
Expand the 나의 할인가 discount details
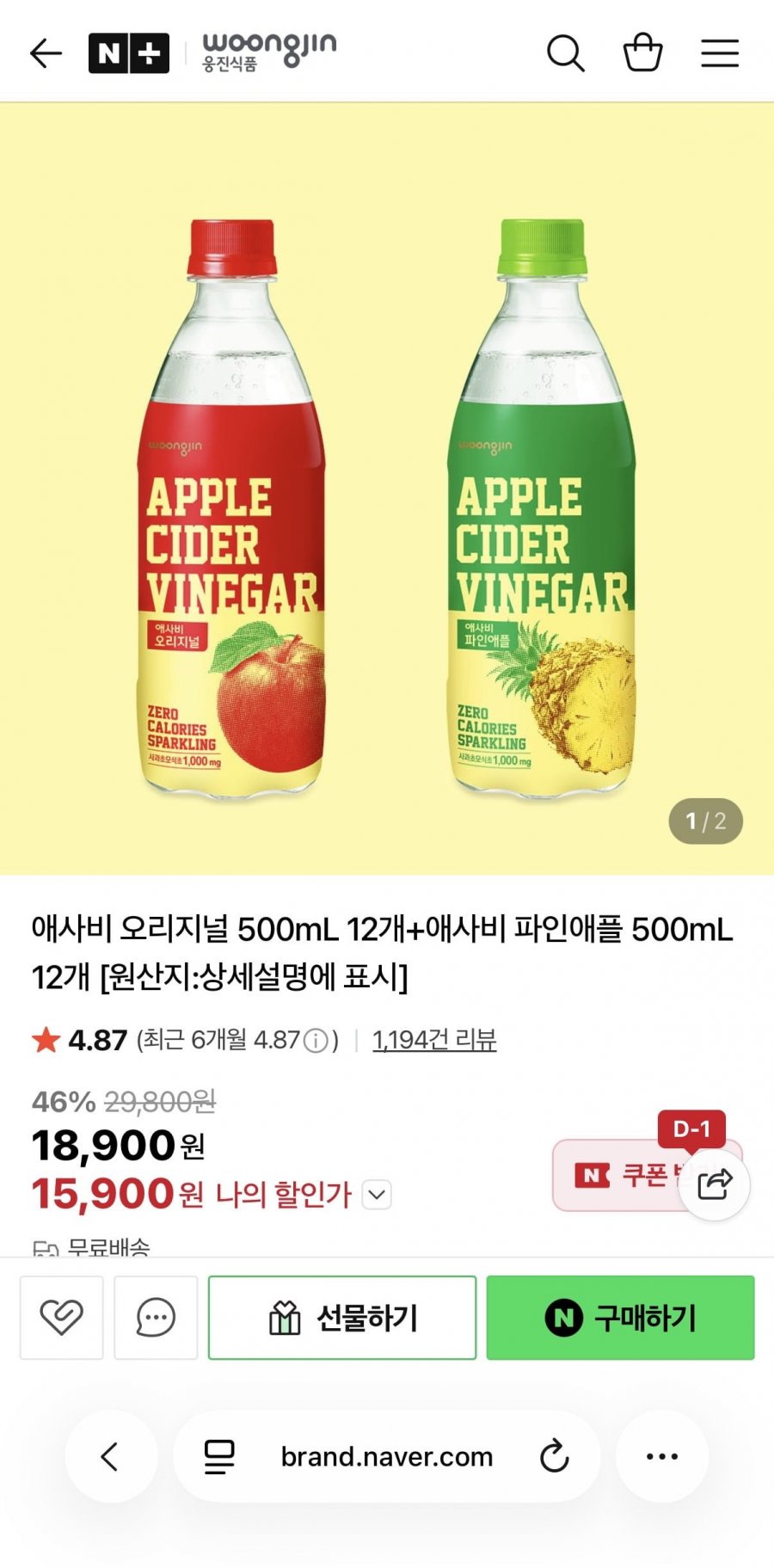point(378,1195)
